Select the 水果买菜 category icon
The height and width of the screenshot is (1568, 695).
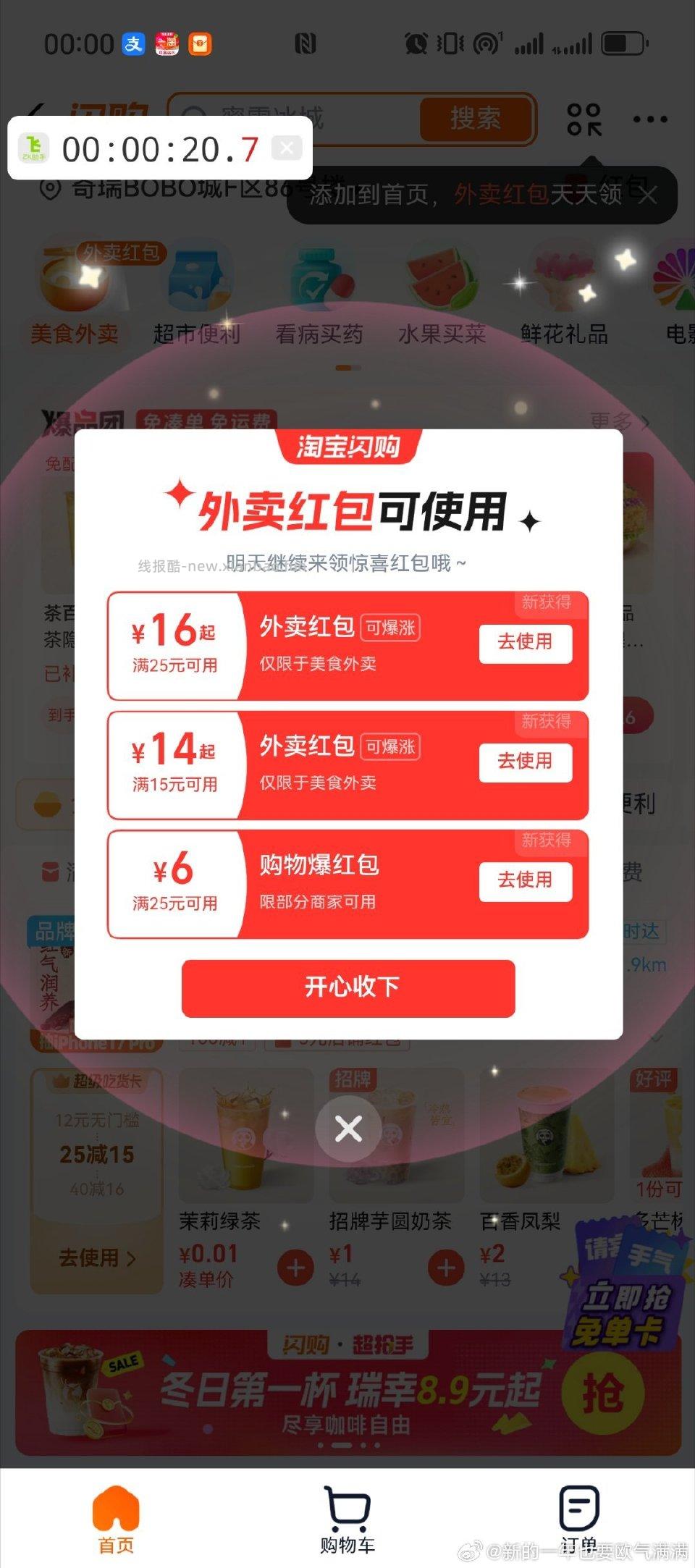[442, 286]
